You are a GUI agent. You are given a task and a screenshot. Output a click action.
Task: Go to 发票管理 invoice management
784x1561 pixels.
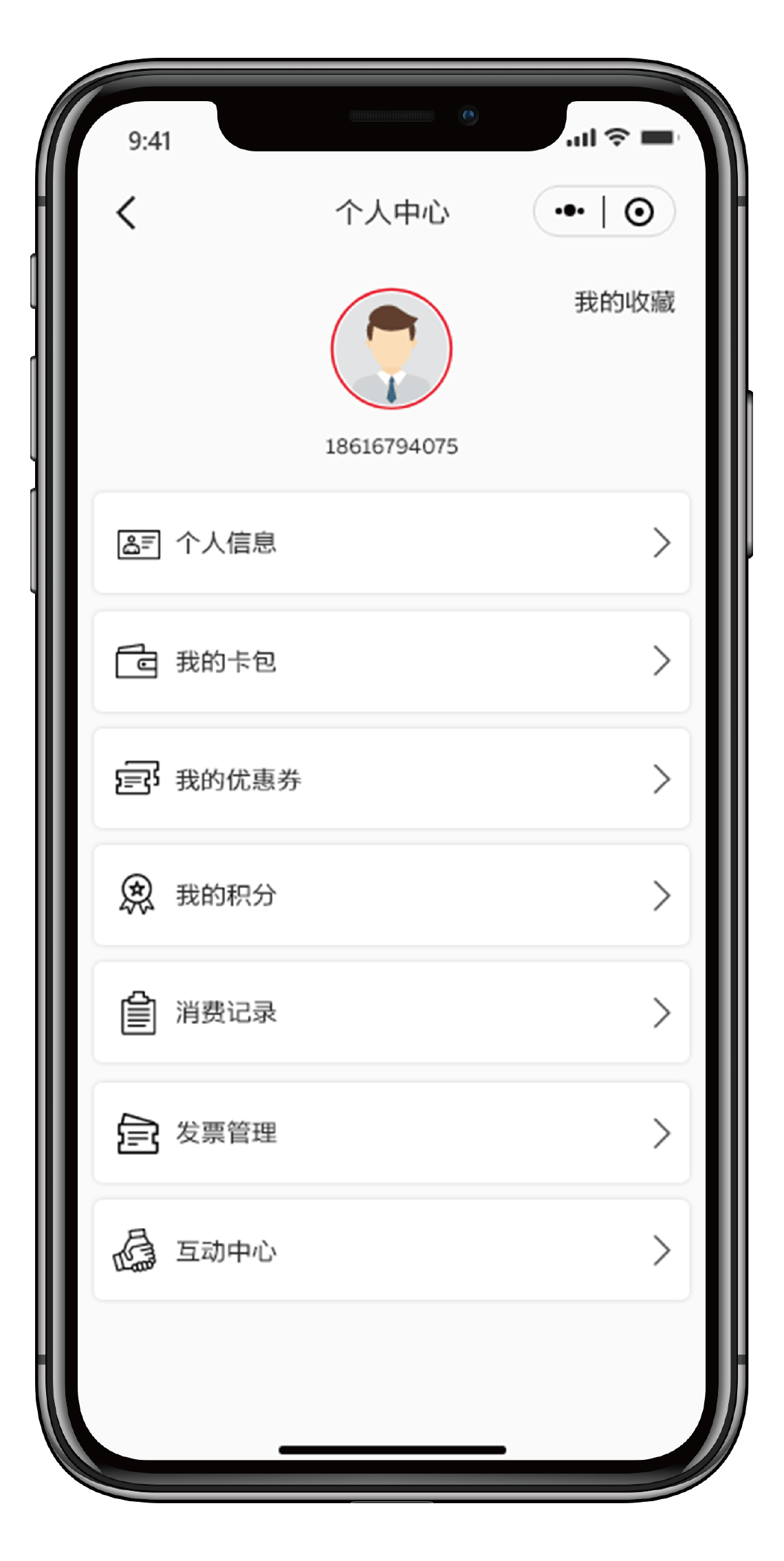(391, 1133)
